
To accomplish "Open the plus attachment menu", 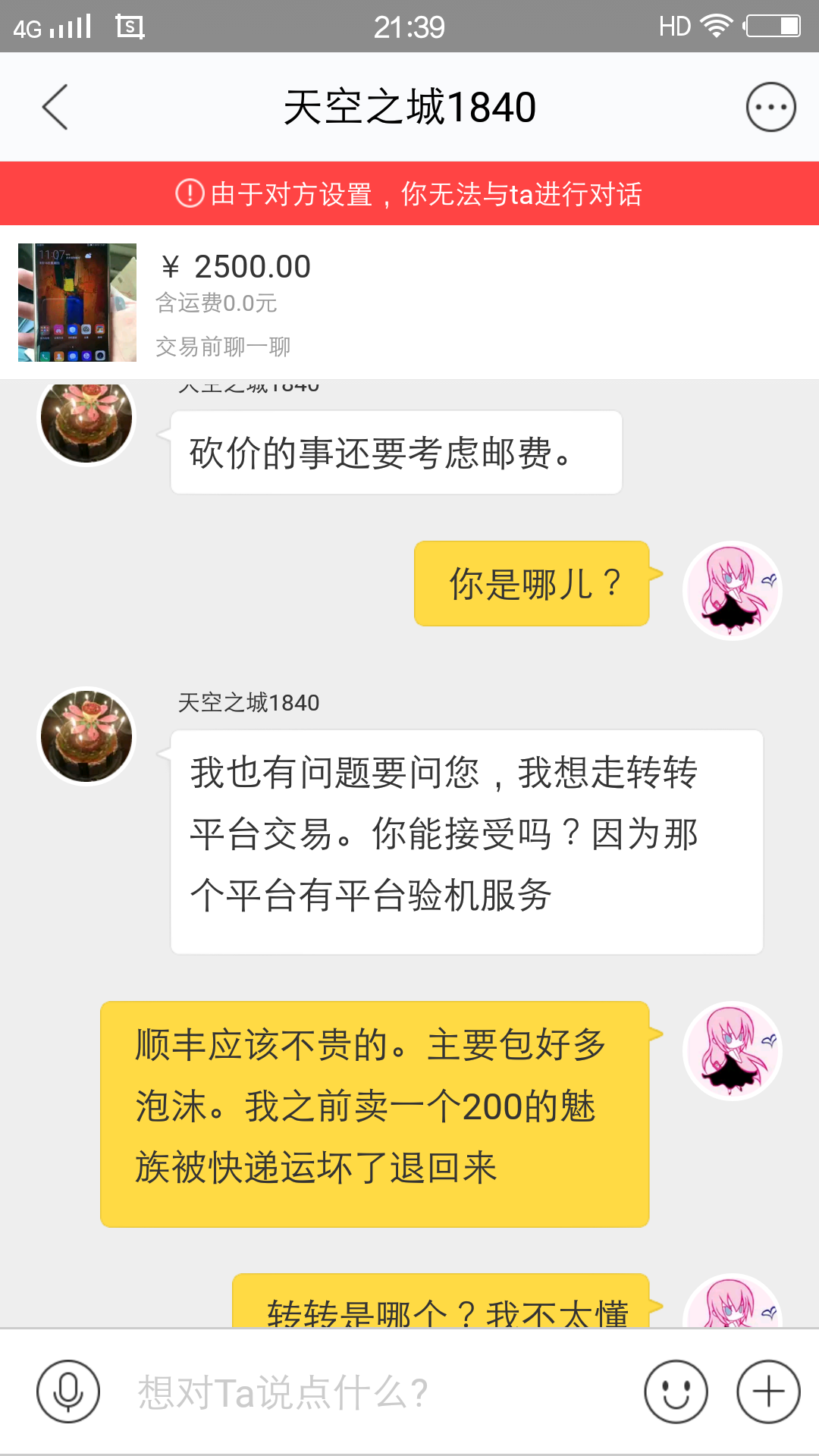I will [x=768, y=1392].
